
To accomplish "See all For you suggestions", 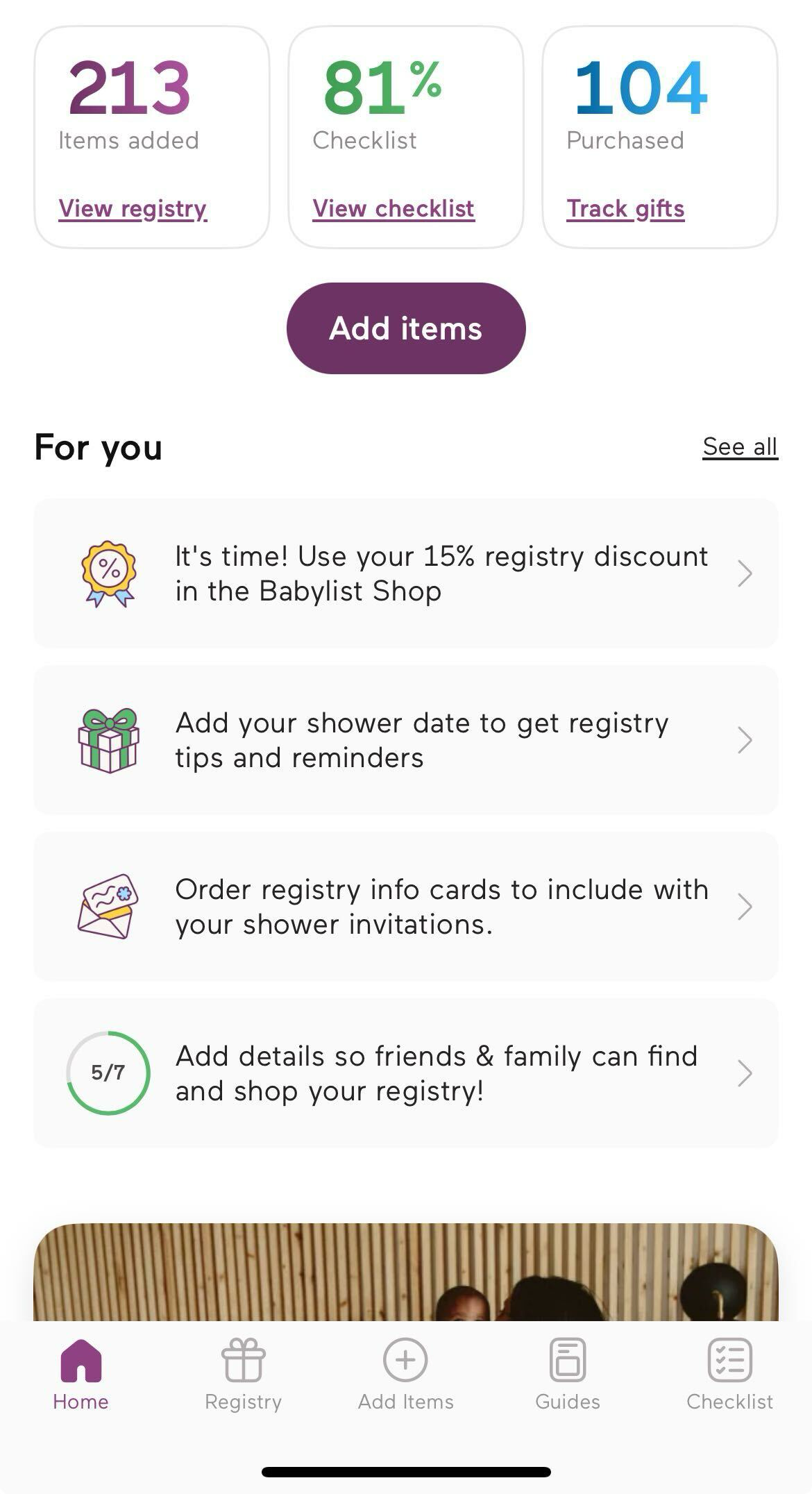I will pos(739,446).
